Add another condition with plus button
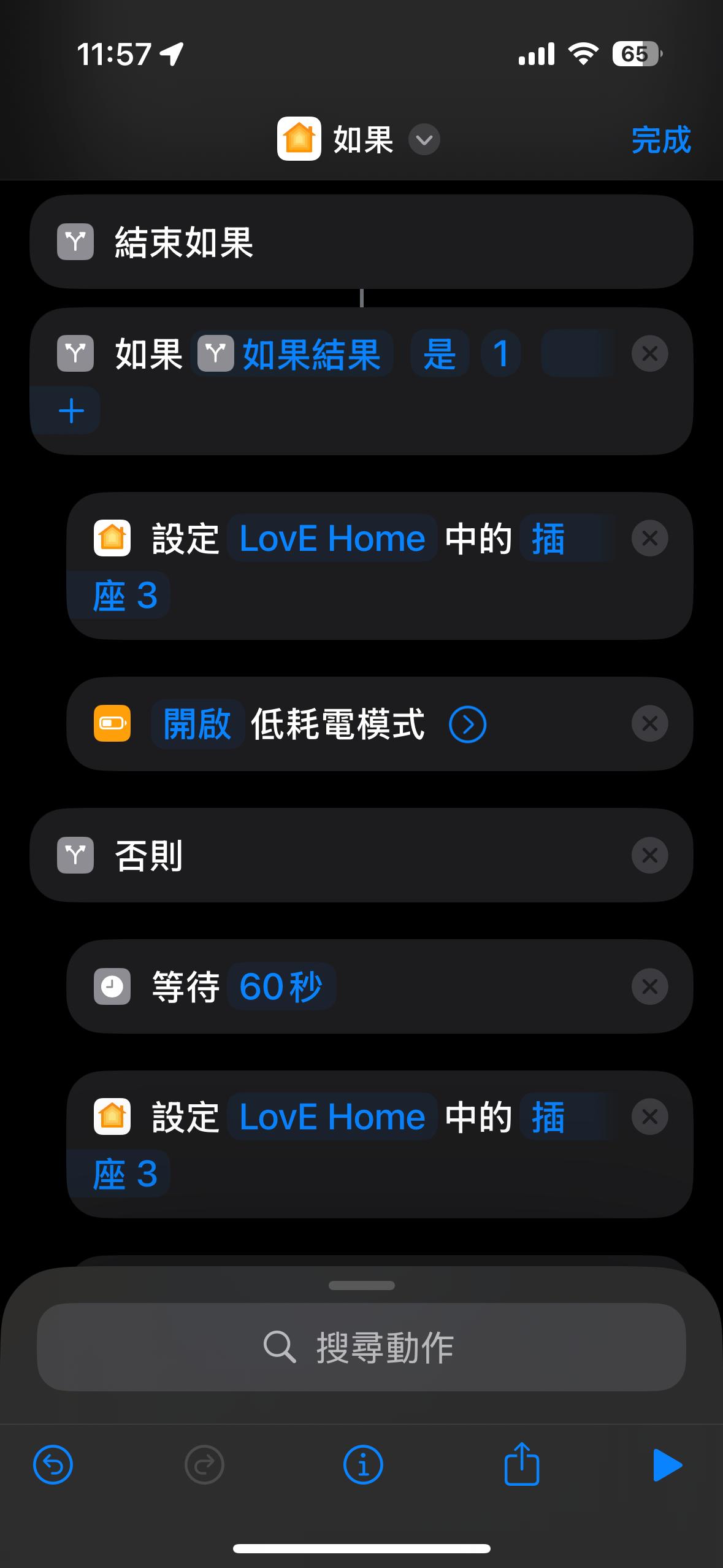The height and width of the screenshot is (1568, 723). [x=71, y=410]
